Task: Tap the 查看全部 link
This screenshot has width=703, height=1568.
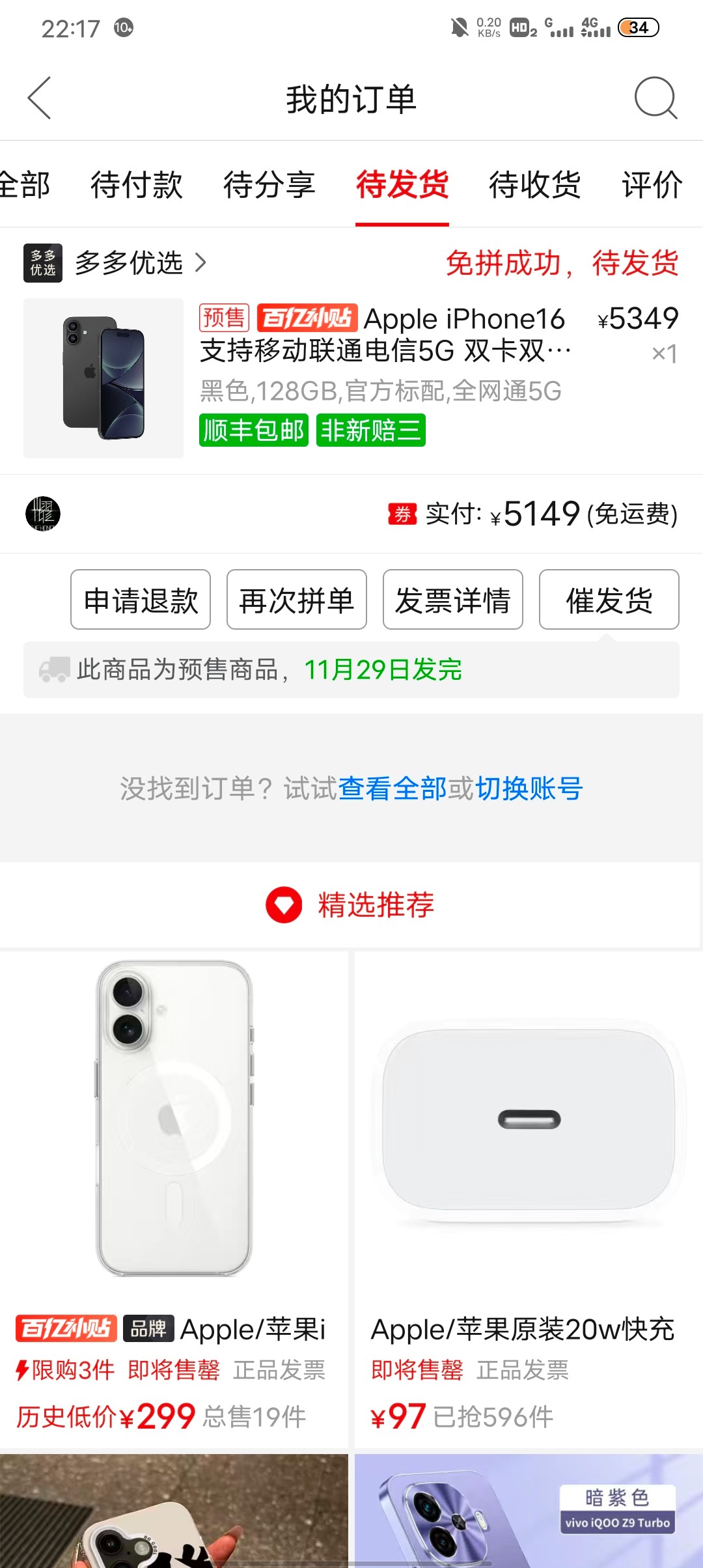Action: click(392, 789)
